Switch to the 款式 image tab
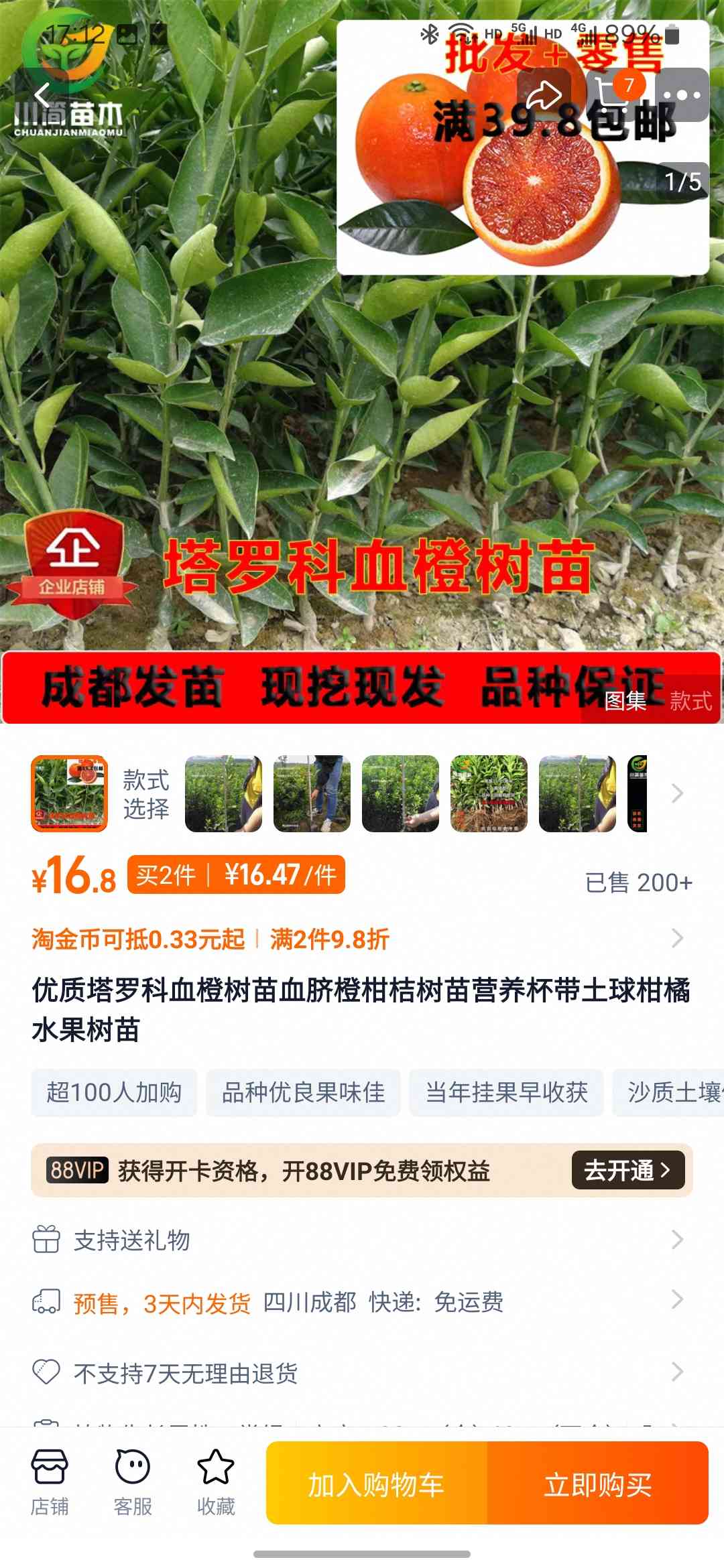Screen dimensions: 724x1568 [690, 701]
